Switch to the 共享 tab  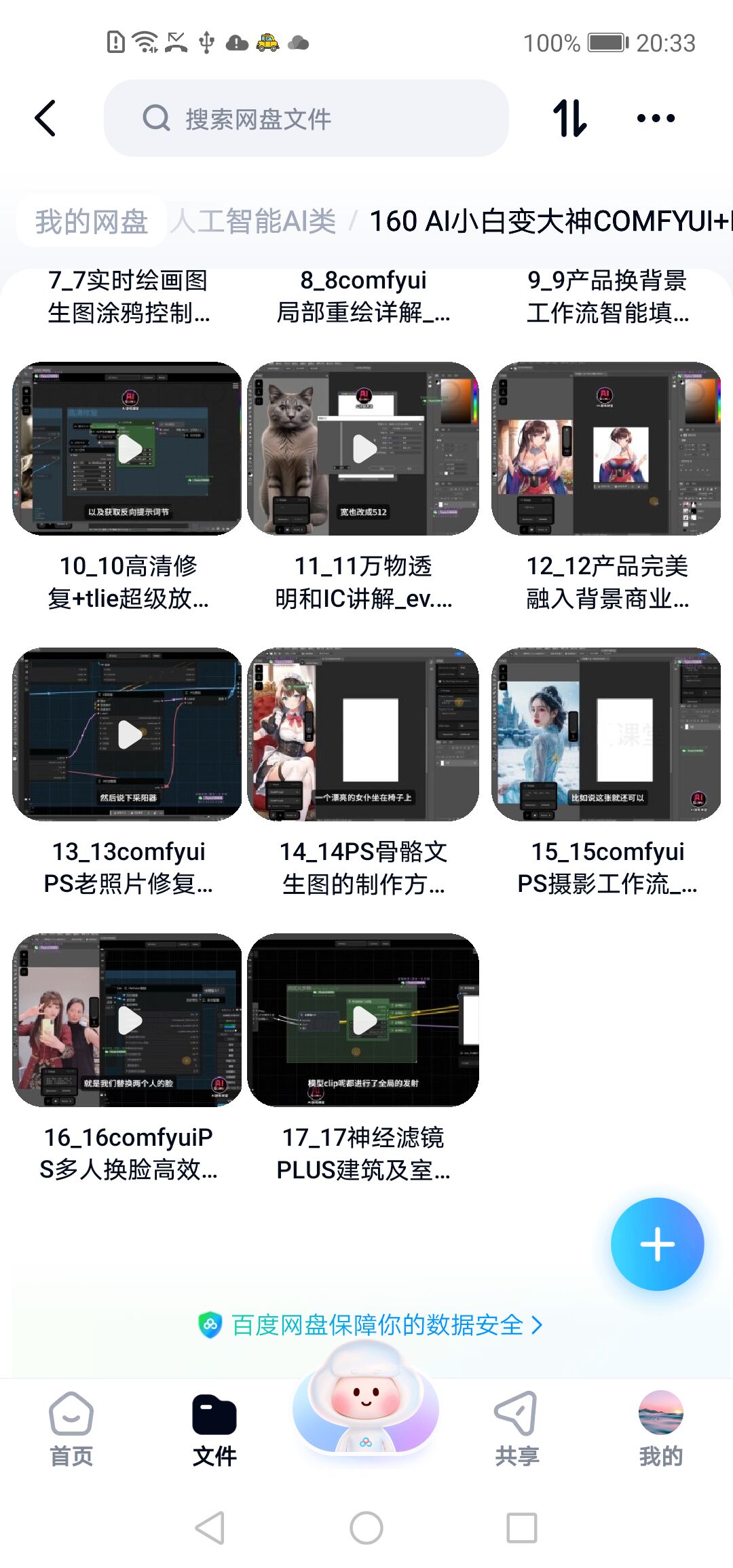coord(516,1428)
